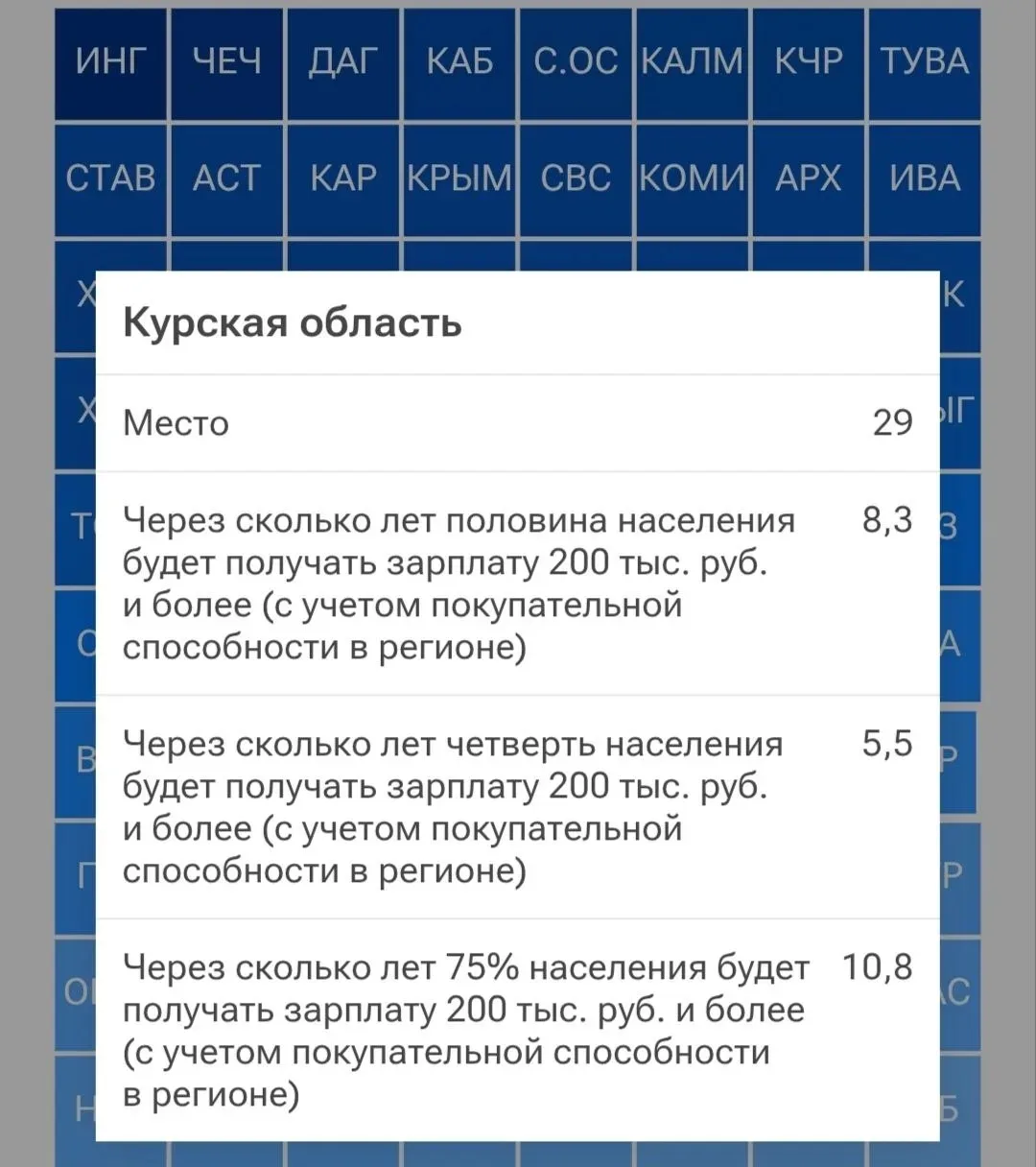Select the СТАВ region tile
The image size is (1036, 1167).
click(x=110, y=179)
